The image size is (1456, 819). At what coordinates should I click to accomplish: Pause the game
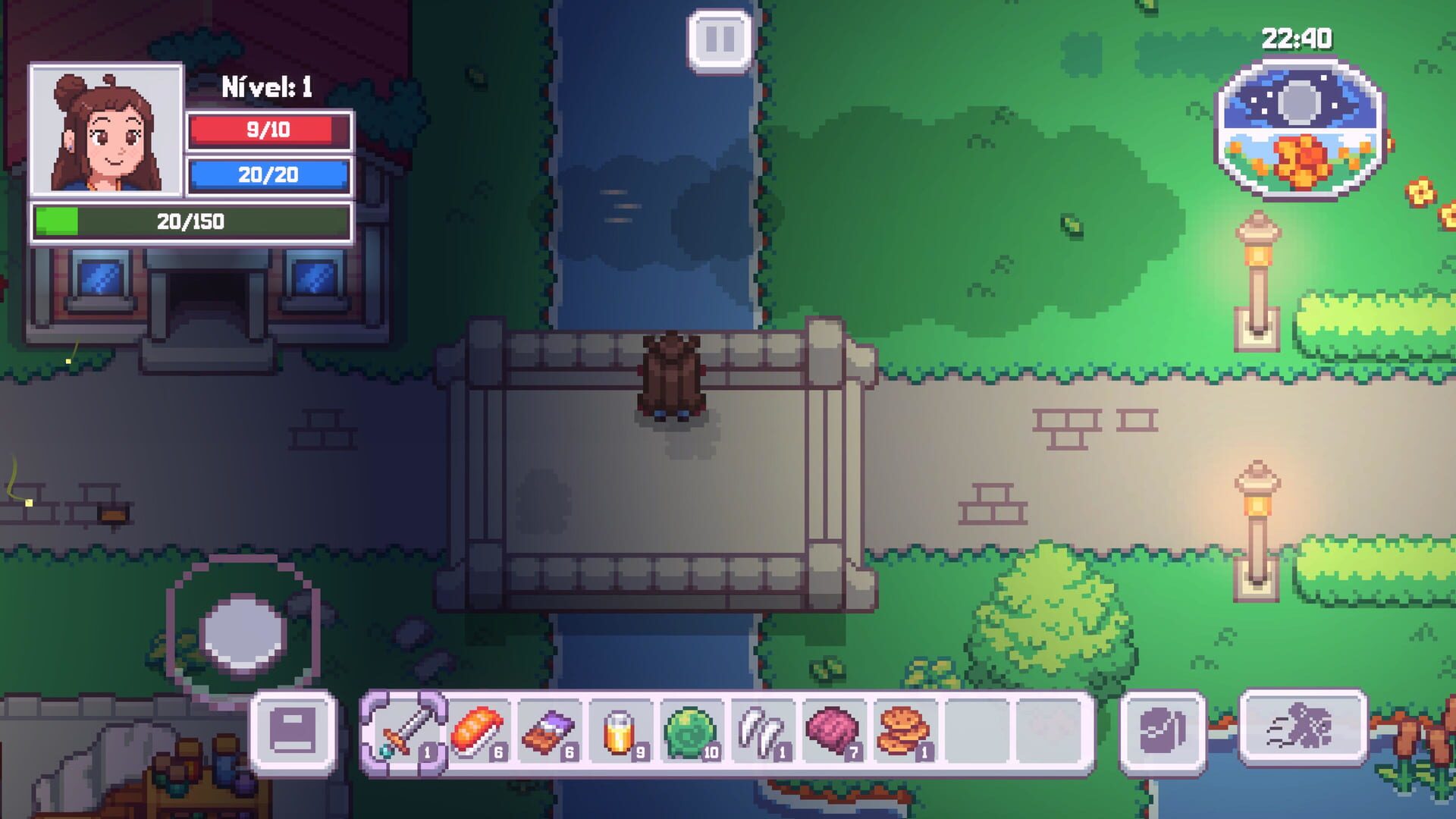pos(719,39)
